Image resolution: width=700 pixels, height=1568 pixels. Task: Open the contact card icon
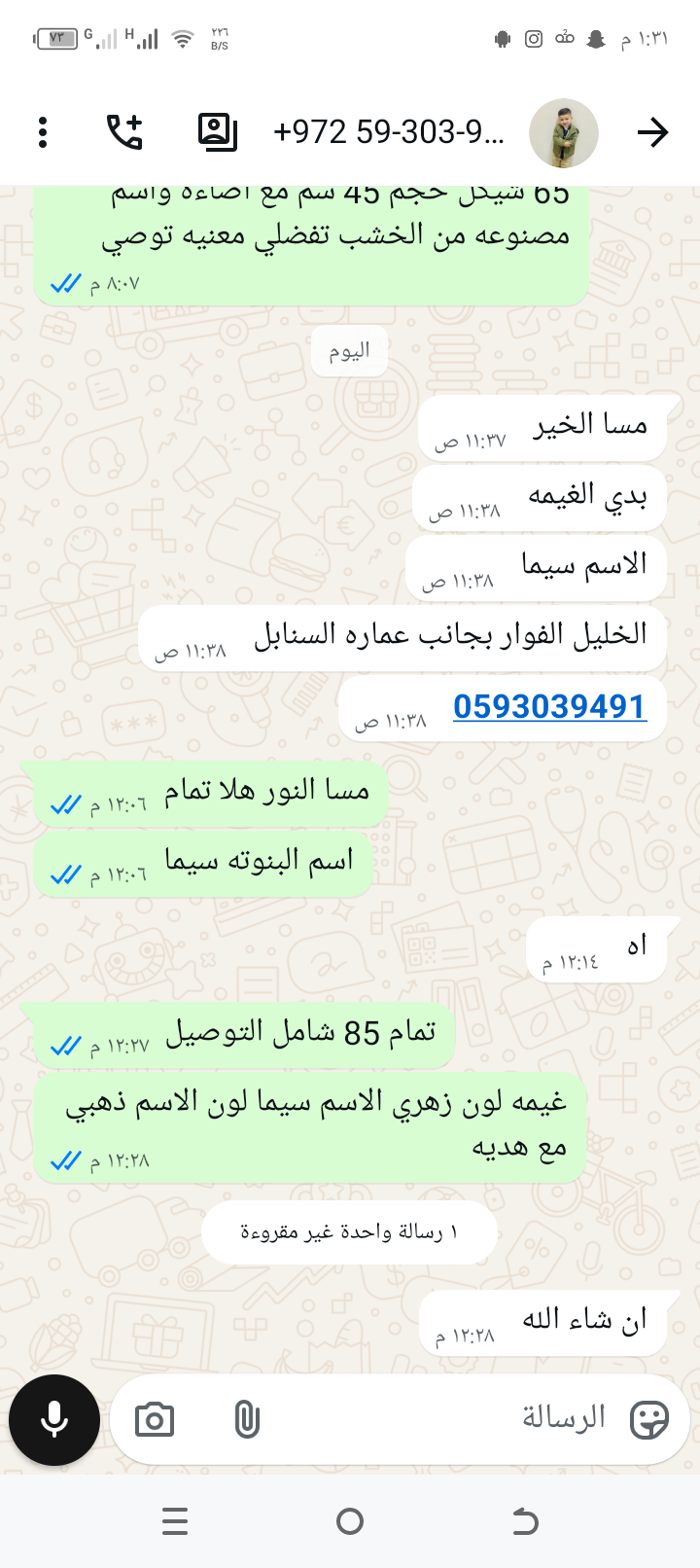tap(217, 132)
